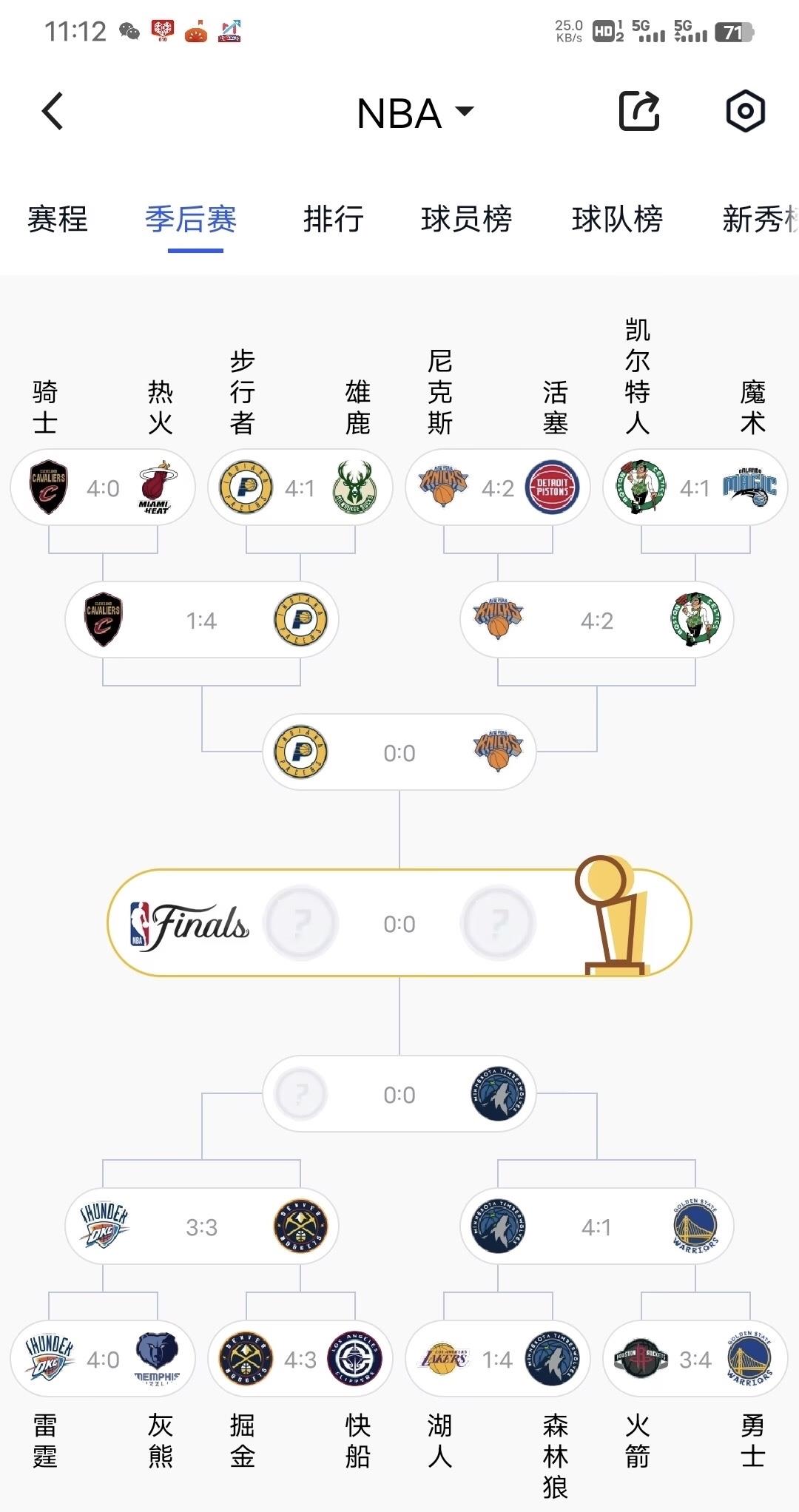
Task: View the Rockets vs Warriors 3:4 series
Action: tap(695, 1359)
